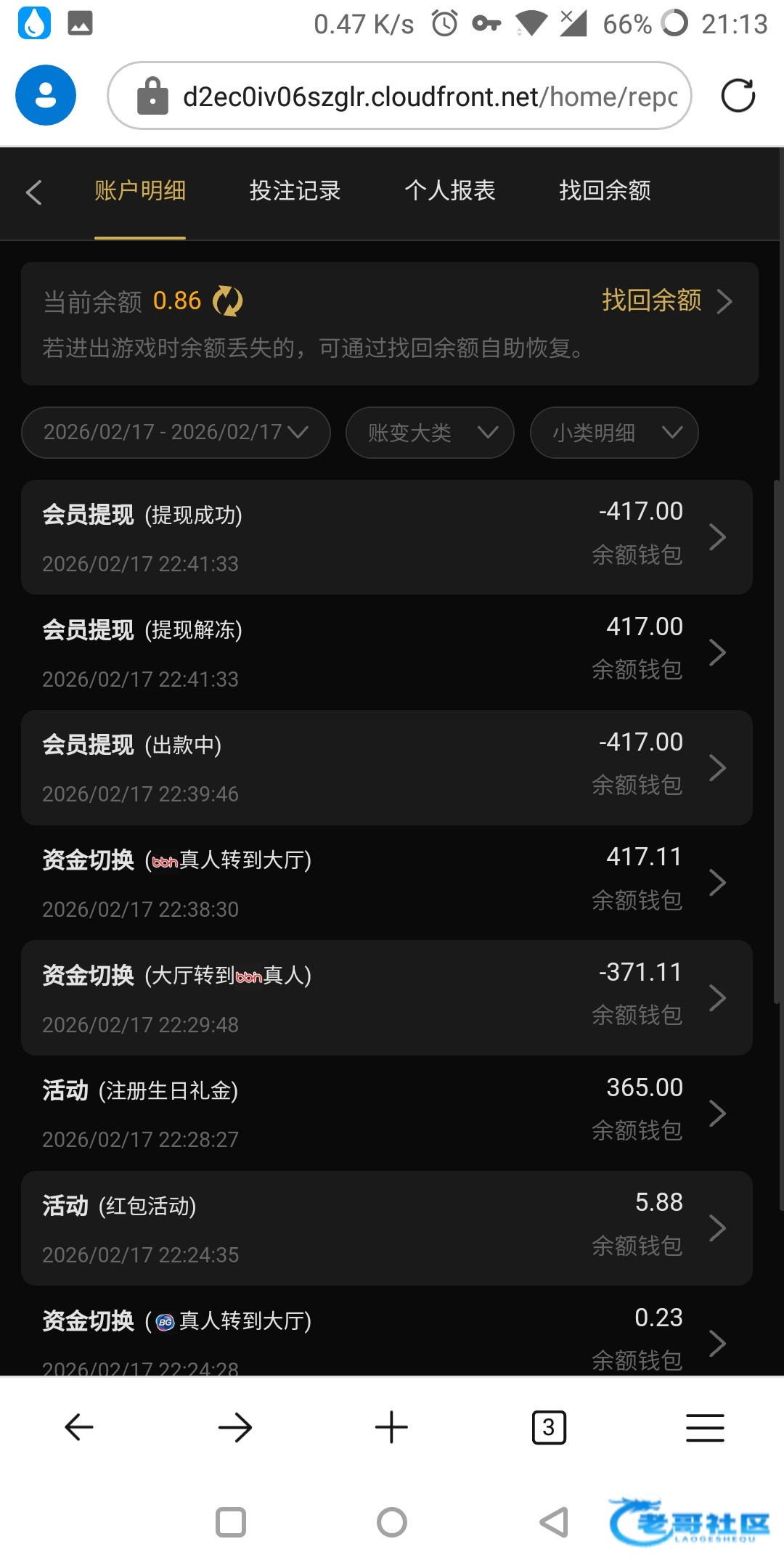
Task: Expand the date range 2026/02/17 picker
Action: tap(176, 433)
